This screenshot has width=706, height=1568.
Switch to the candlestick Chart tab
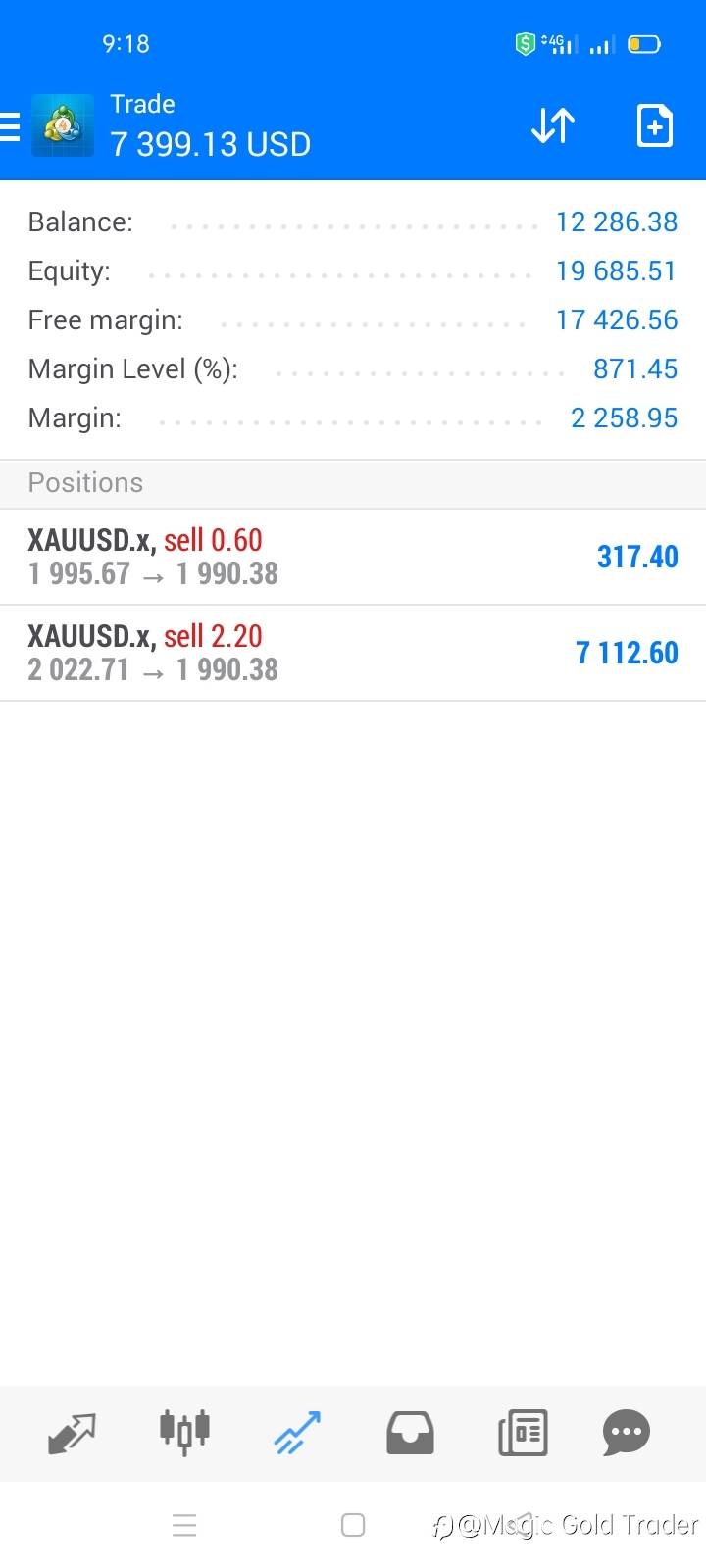coord(184,1433)
